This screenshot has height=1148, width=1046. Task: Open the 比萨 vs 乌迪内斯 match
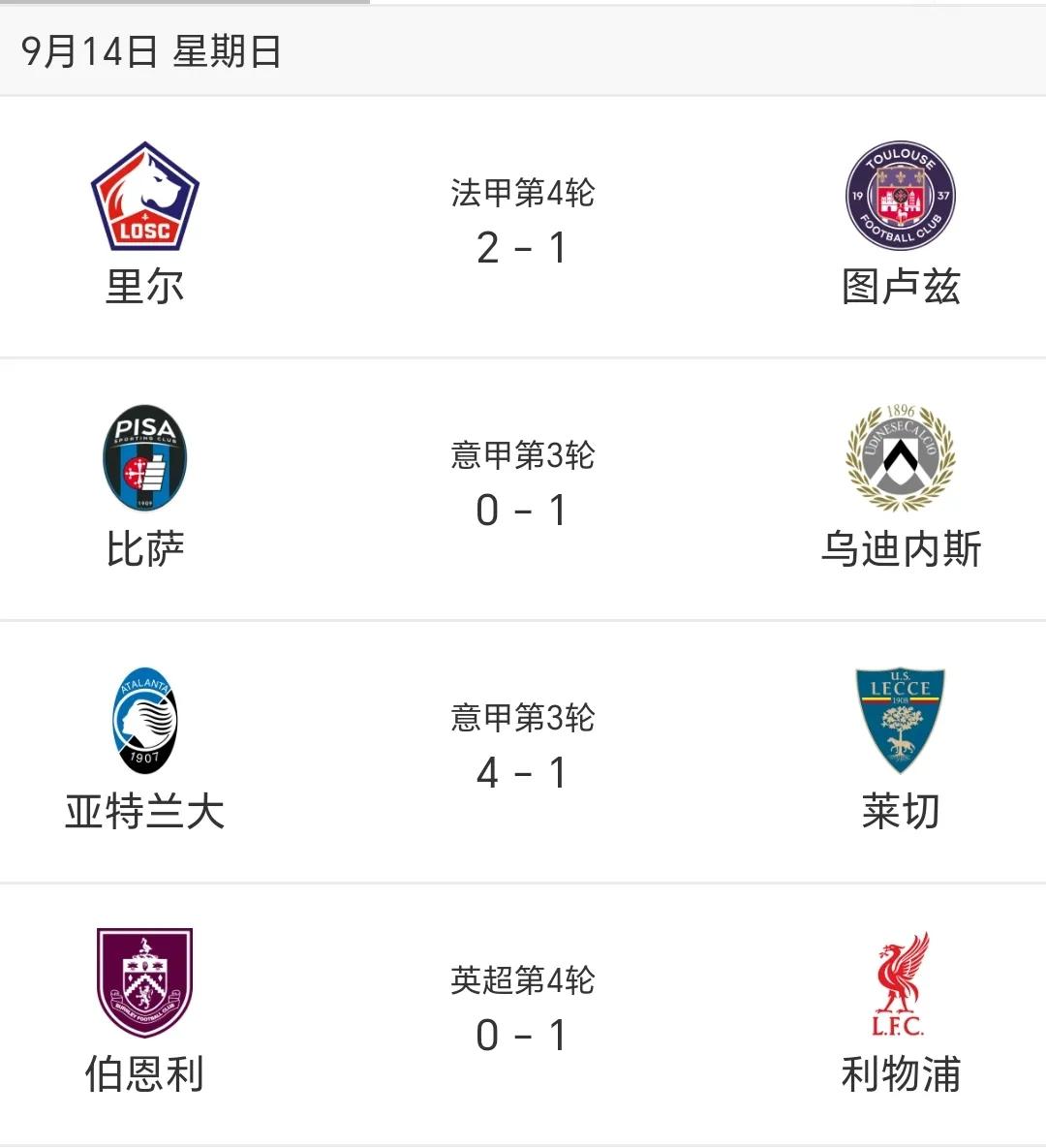coord(522,489)
